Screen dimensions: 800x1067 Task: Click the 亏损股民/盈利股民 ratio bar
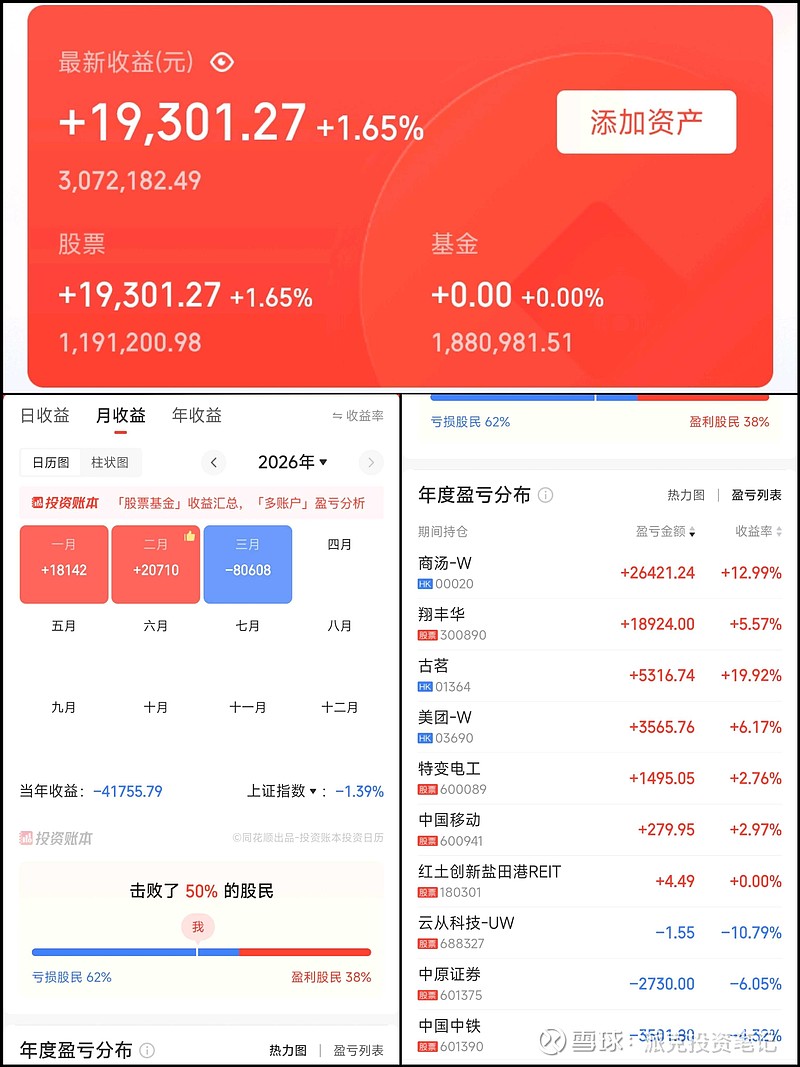pos(200,952)
